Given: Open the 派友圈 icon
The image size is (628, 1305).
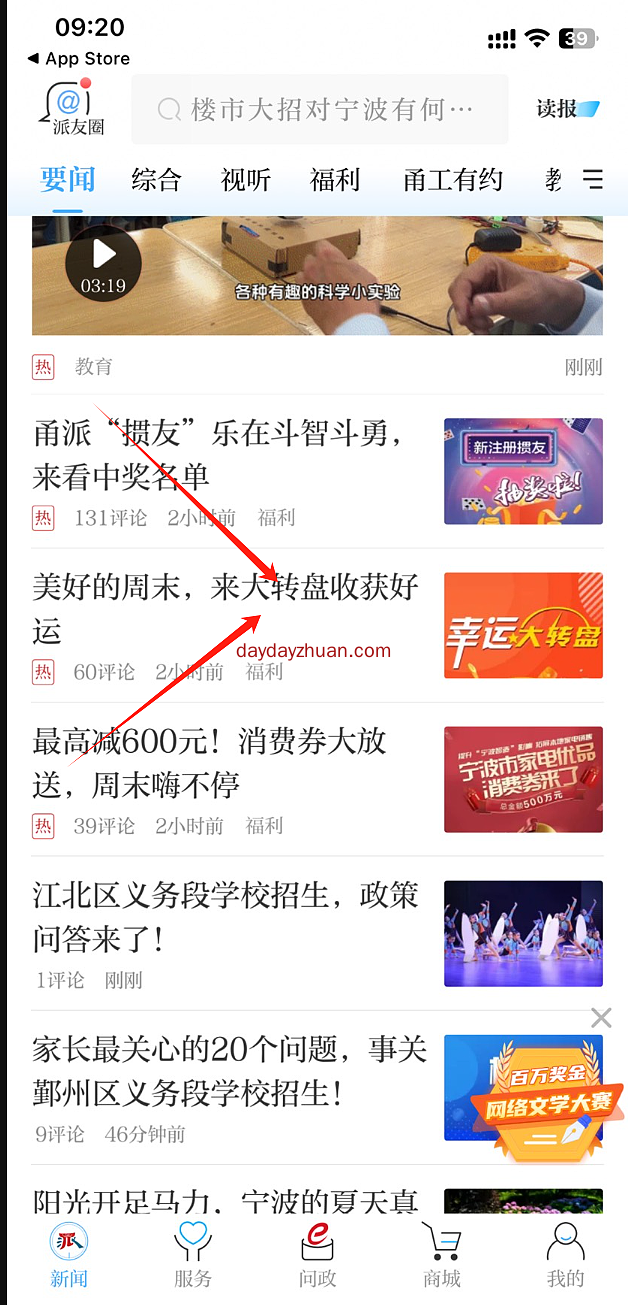Looking at the screenshot, I should coord(71,108).
